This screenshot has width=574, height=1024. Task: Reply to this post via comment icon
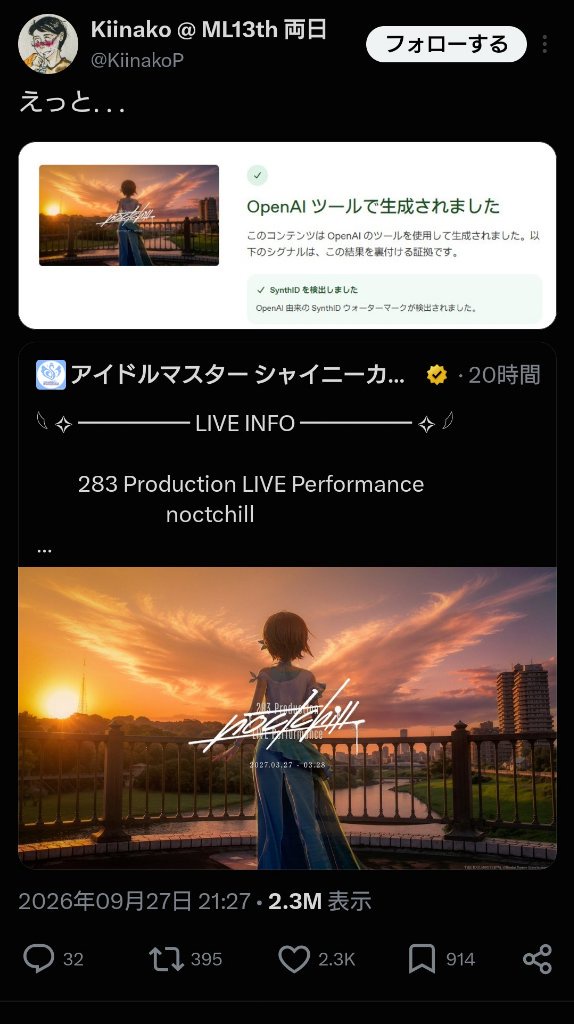39,959
